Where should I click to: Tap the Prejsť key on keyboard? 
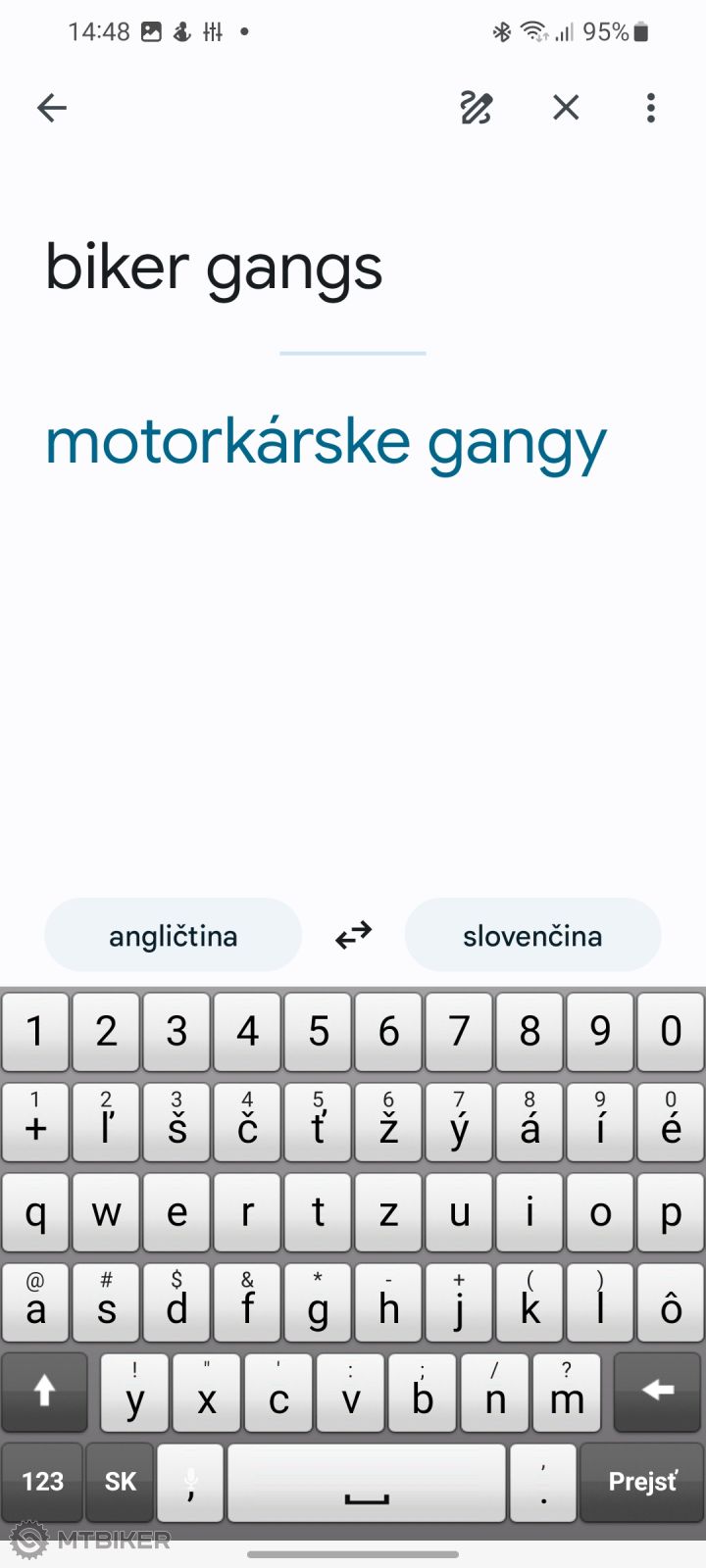point(642,1481)
